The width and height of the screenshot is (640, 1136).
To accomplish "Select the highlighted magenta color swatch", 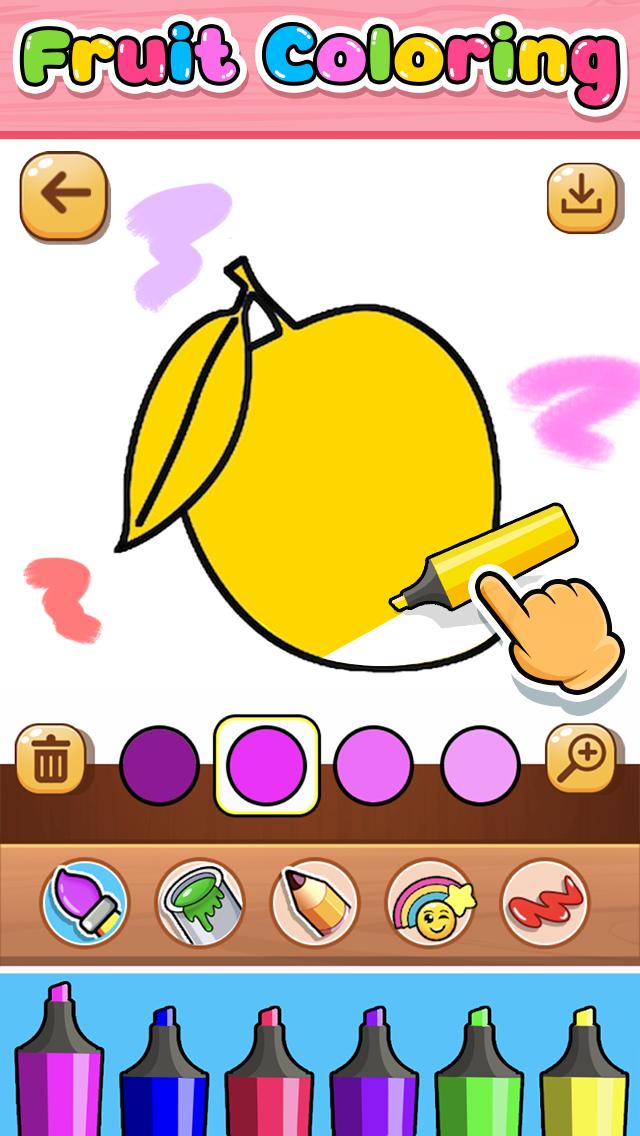I will click(267, 765).
